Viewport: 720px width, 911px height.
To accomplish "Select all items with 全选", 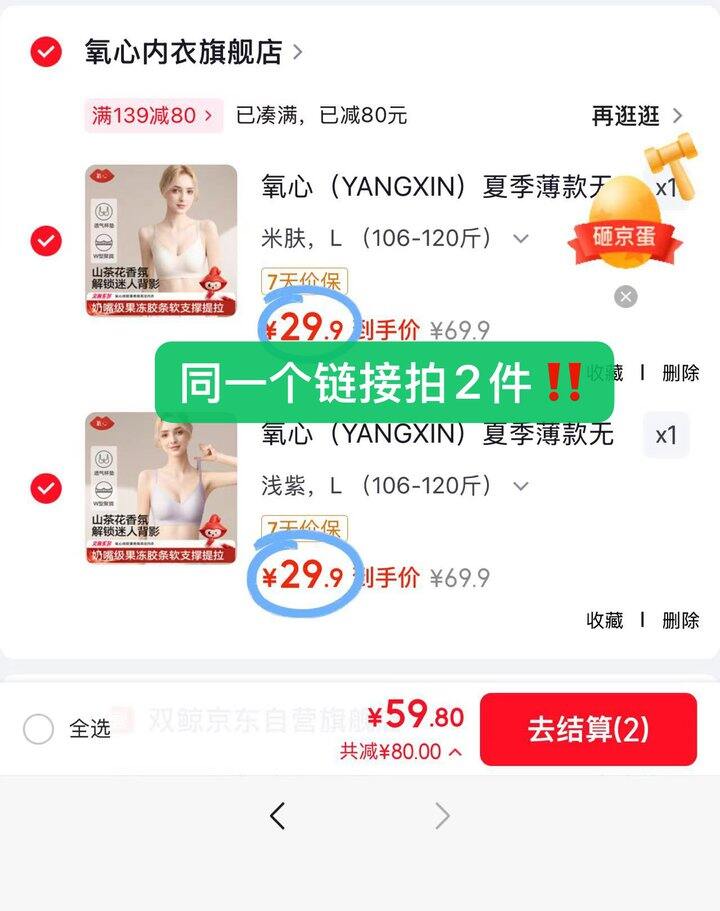I will pos(38,729).
